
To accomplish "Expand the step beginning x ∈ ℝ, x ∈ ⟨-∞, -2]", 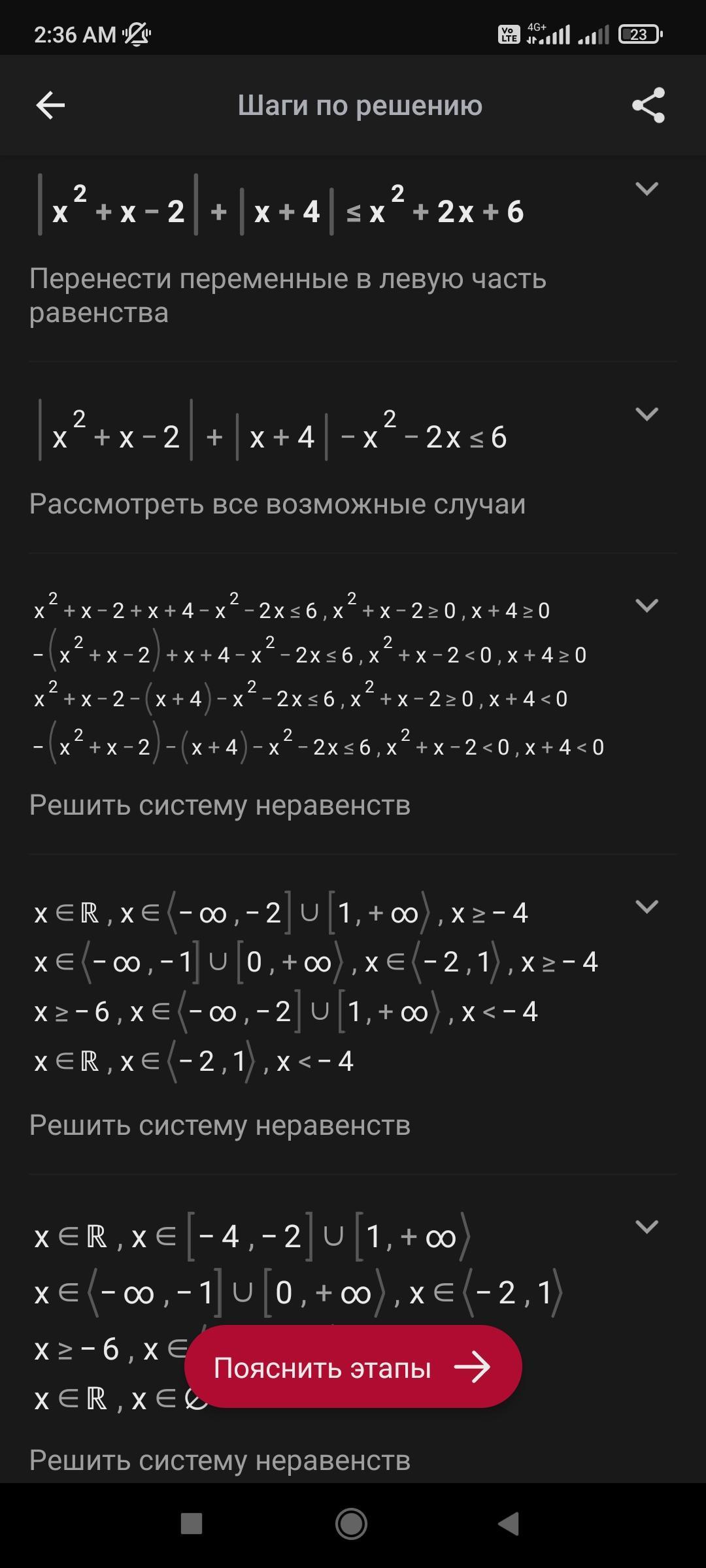I will (647, 907).
